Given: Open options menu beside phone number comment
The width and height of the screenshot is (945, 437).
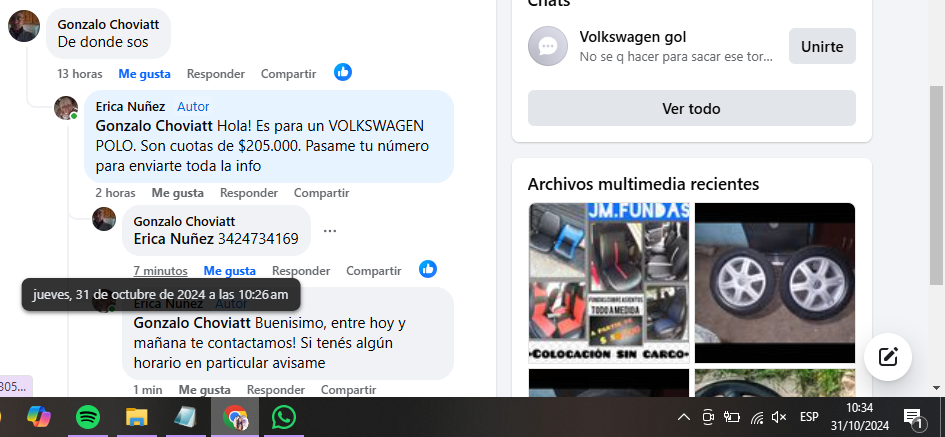Looking at the screenshot, I should (330, 231).
